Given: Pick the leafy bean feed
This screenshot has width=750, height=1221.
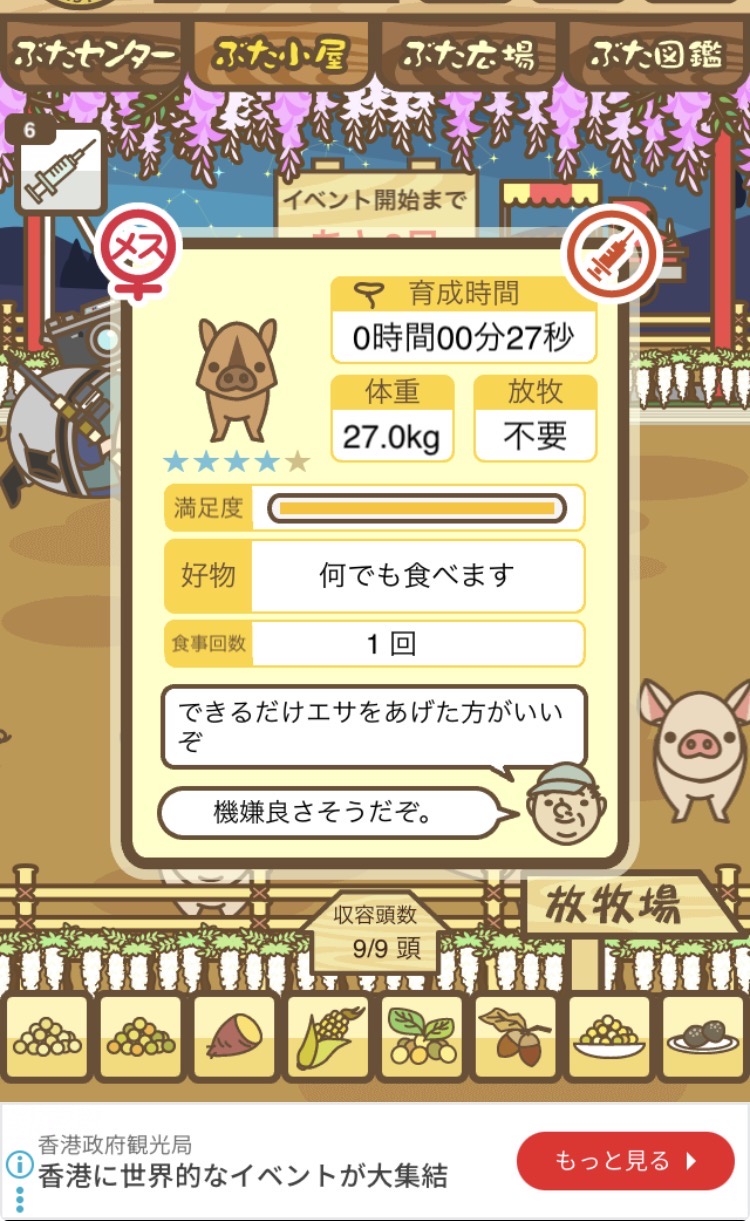Looking at the screenshot, I should pos(422,1038).
